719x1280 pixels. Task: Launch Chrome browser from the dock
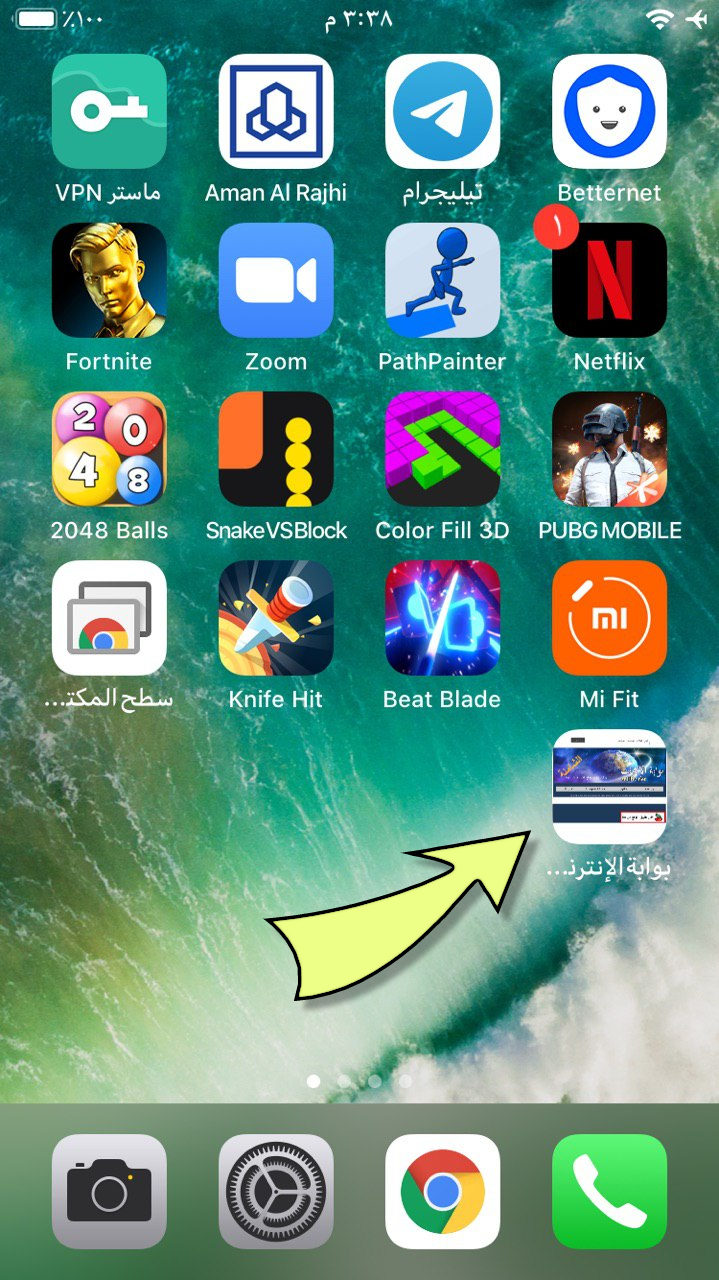coord(442,1191)
